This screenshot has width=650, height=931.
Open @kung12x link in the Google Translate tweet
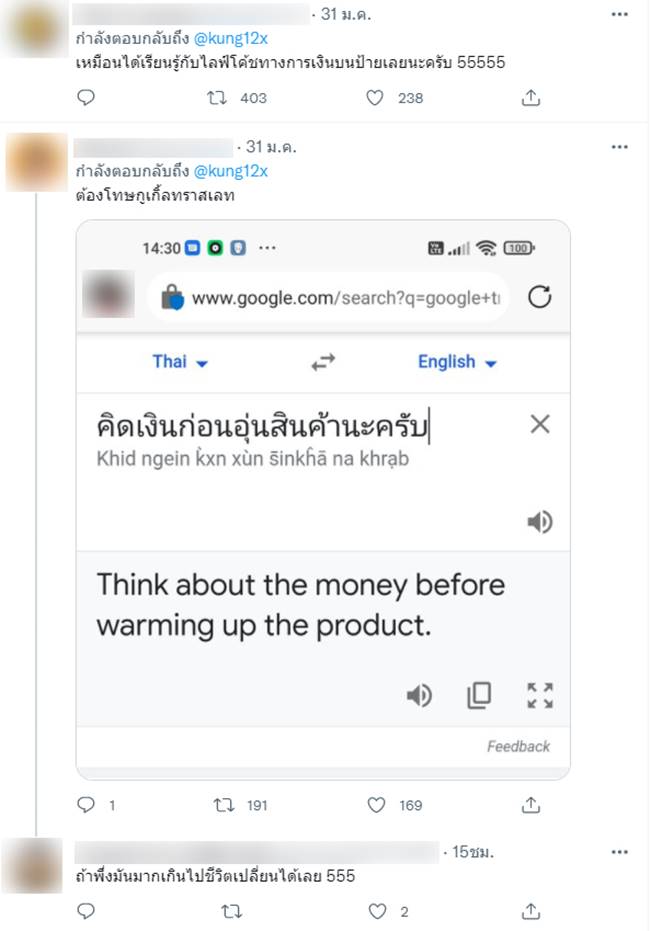[x=230, y=171]
